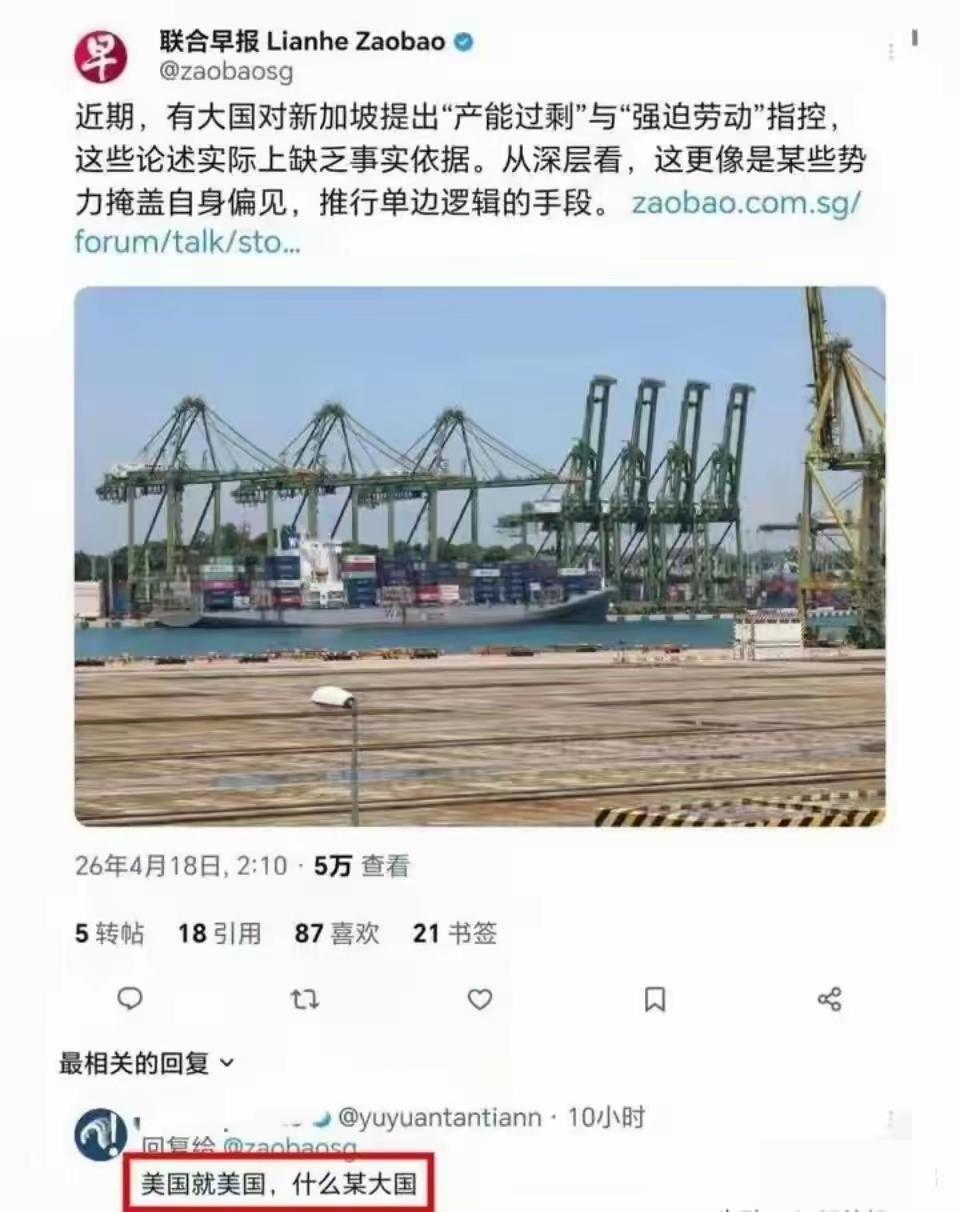Click the "87 喜欢" likes count
Image resolution: width=960 pixels, height=1212 pixels.
(x=337, y=932)
